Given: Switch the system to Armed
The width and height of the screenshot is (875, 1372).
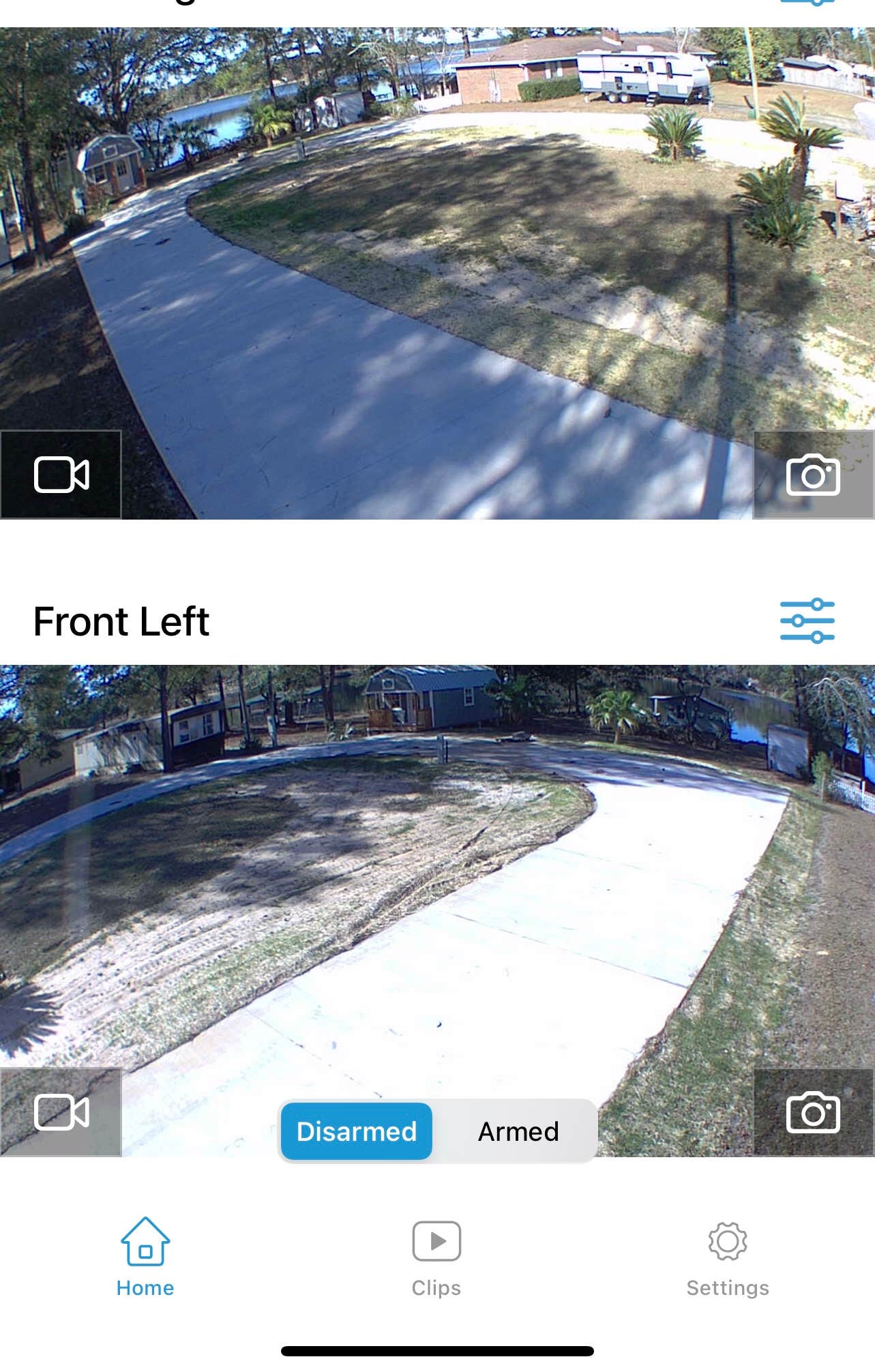Looking at the screenshot, I should pos(518,1131).
